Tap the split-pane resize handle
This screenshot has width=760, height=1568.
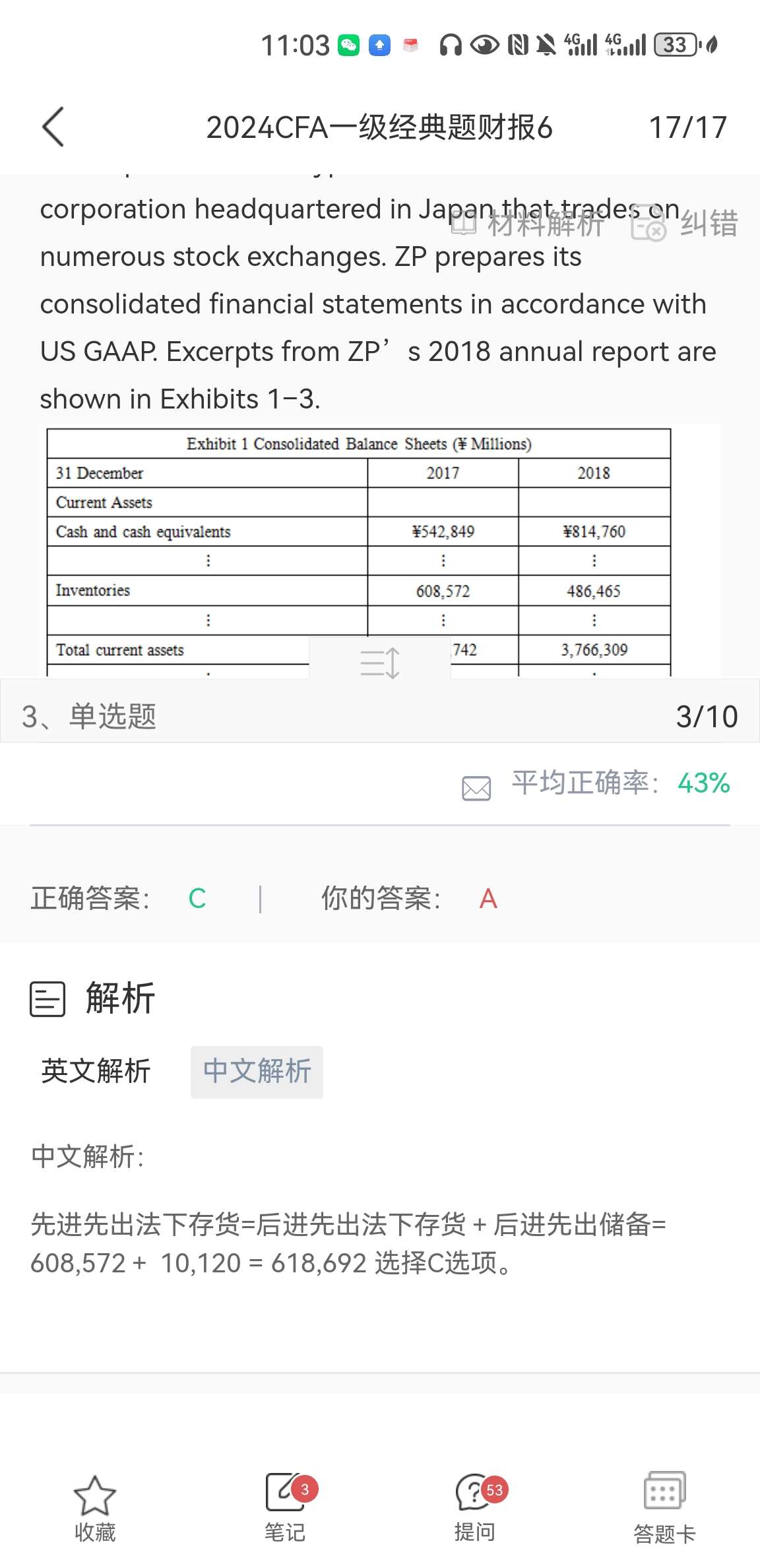[380, 662]
